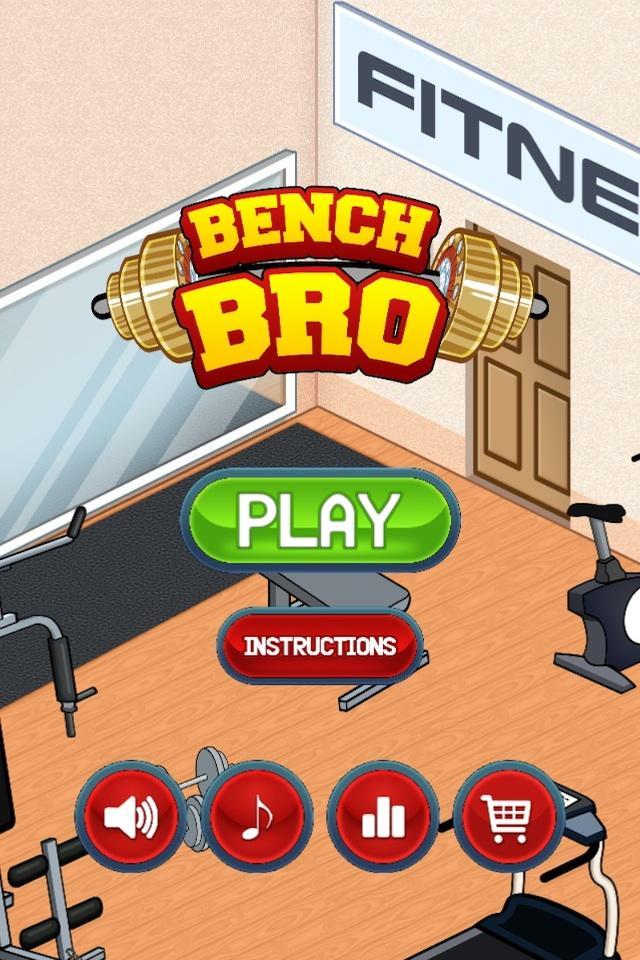Image resolution: width=640 pixels, height=960 pixels.
Task: Open the shop cart icon
Action: point(508,817)
